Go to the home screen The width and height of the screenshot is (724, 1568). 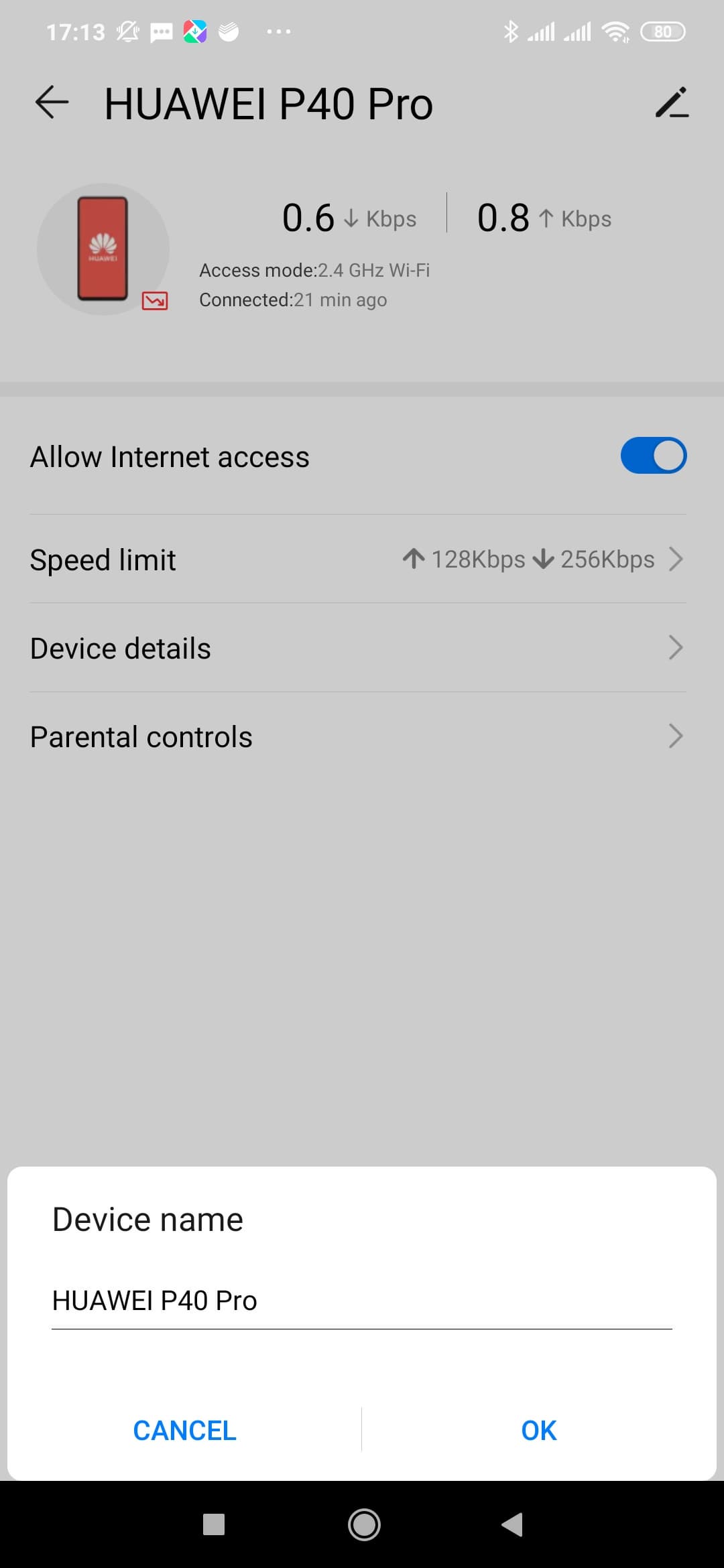point(364,1524)
